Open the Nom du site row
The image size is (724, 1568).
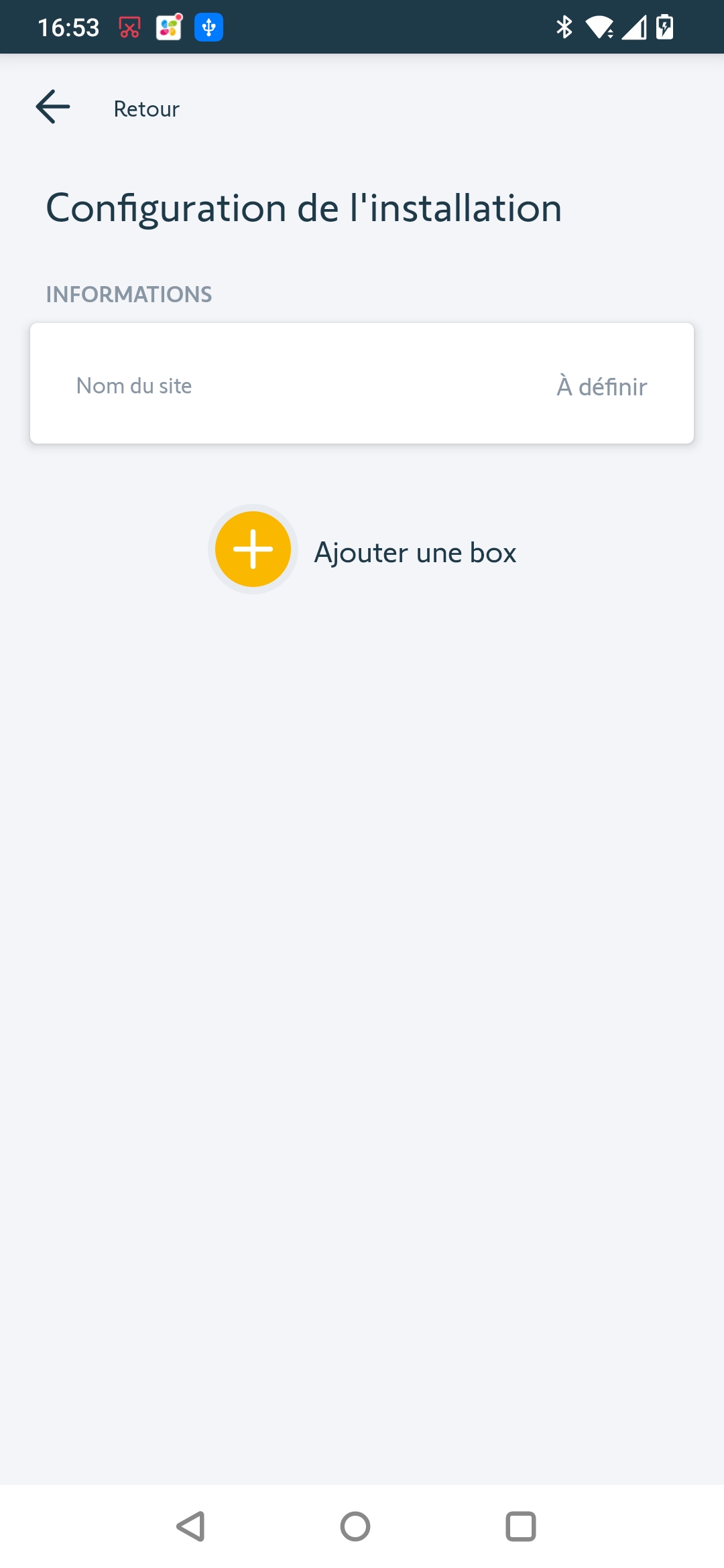click(362, 384)
